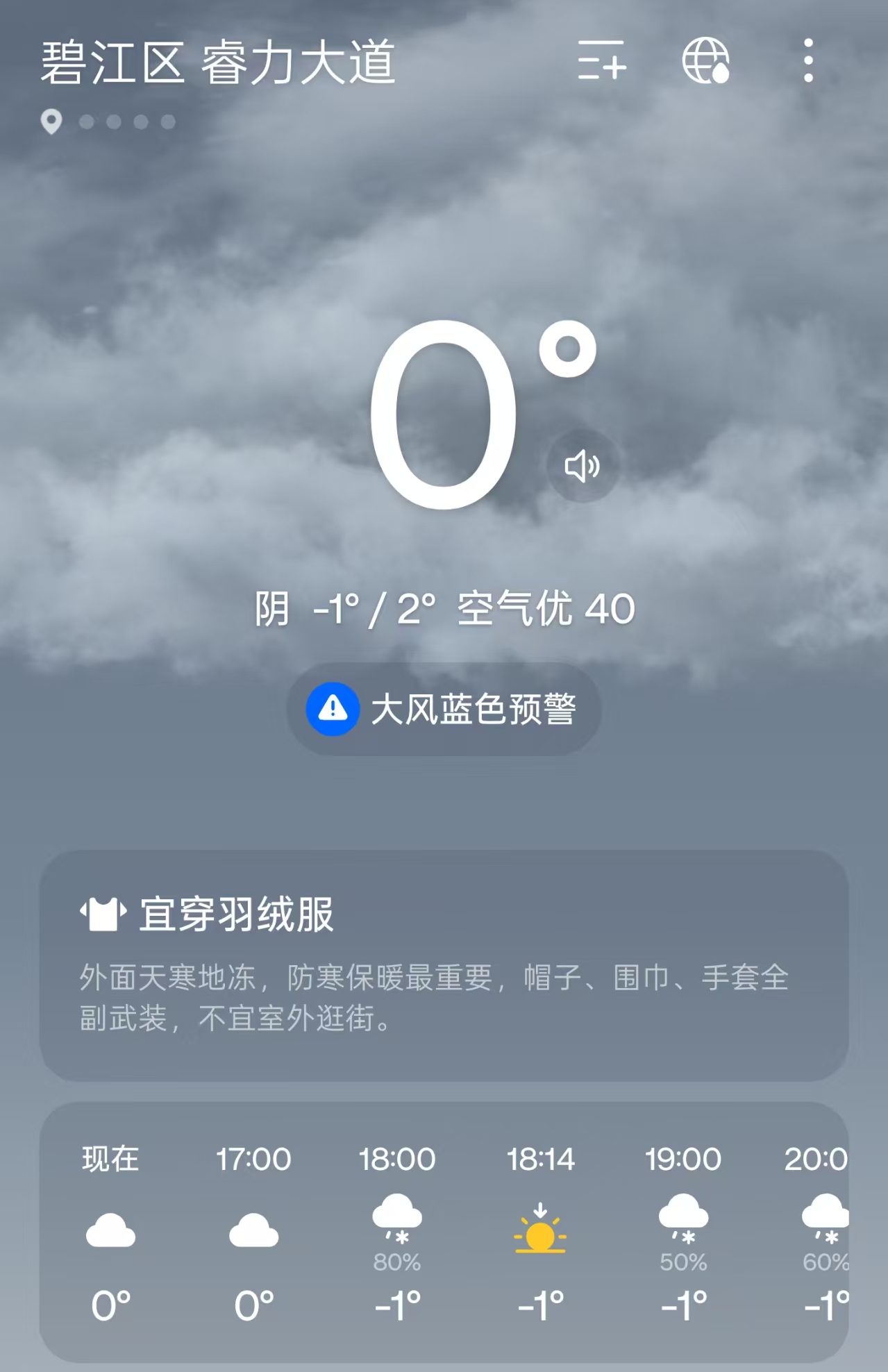Open the 宜穿羽绒服 clothing advice card
The image size is (888, 1372).
coord(444,964)
